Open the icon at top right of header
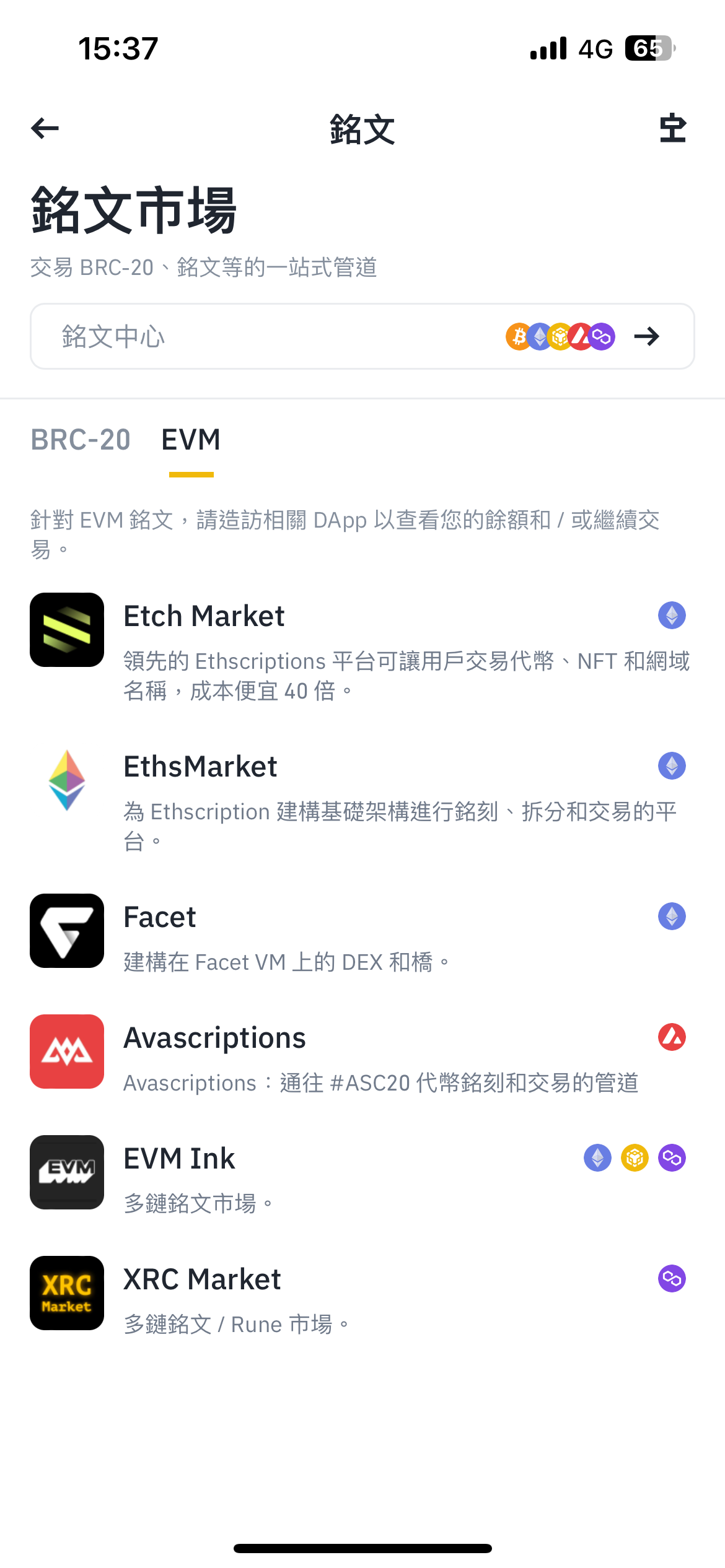Image resolution: width=725 pixels, height=1568 pixels. [x=672, y=129]
